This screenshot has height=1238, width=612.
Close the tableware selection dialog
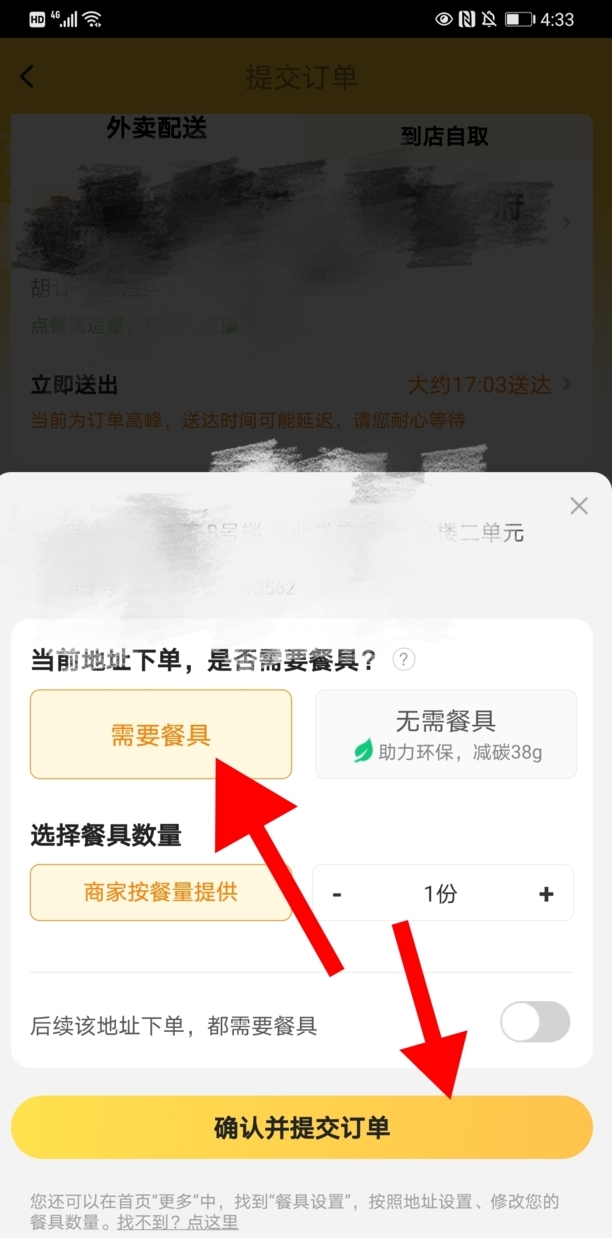coord(579,506)
